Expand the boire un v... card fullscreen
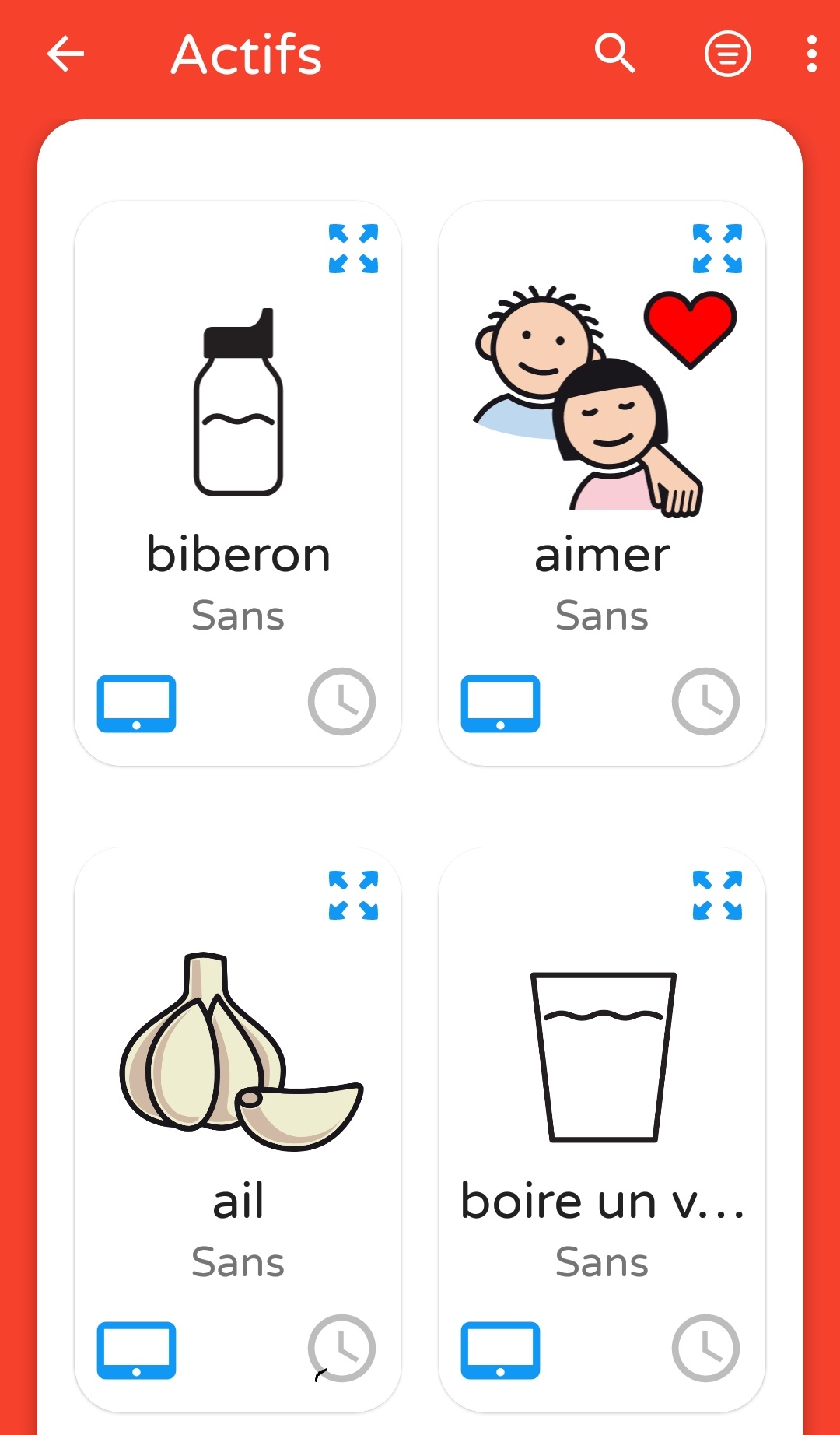Image resolution: width=840 pixels, height=1435 pixels. (717, 896)
